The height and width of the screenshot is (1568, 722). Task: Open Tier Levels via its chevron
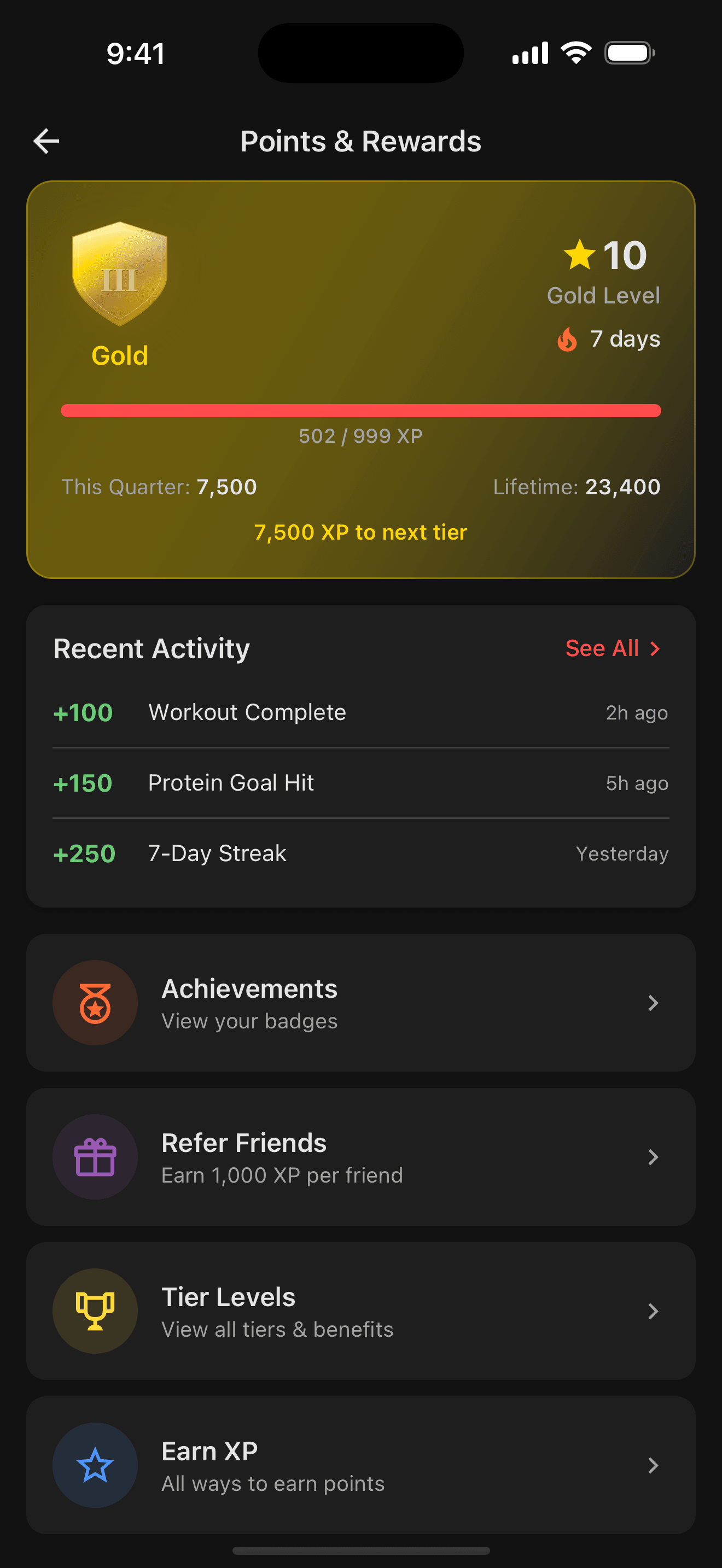coord(653,1312)
